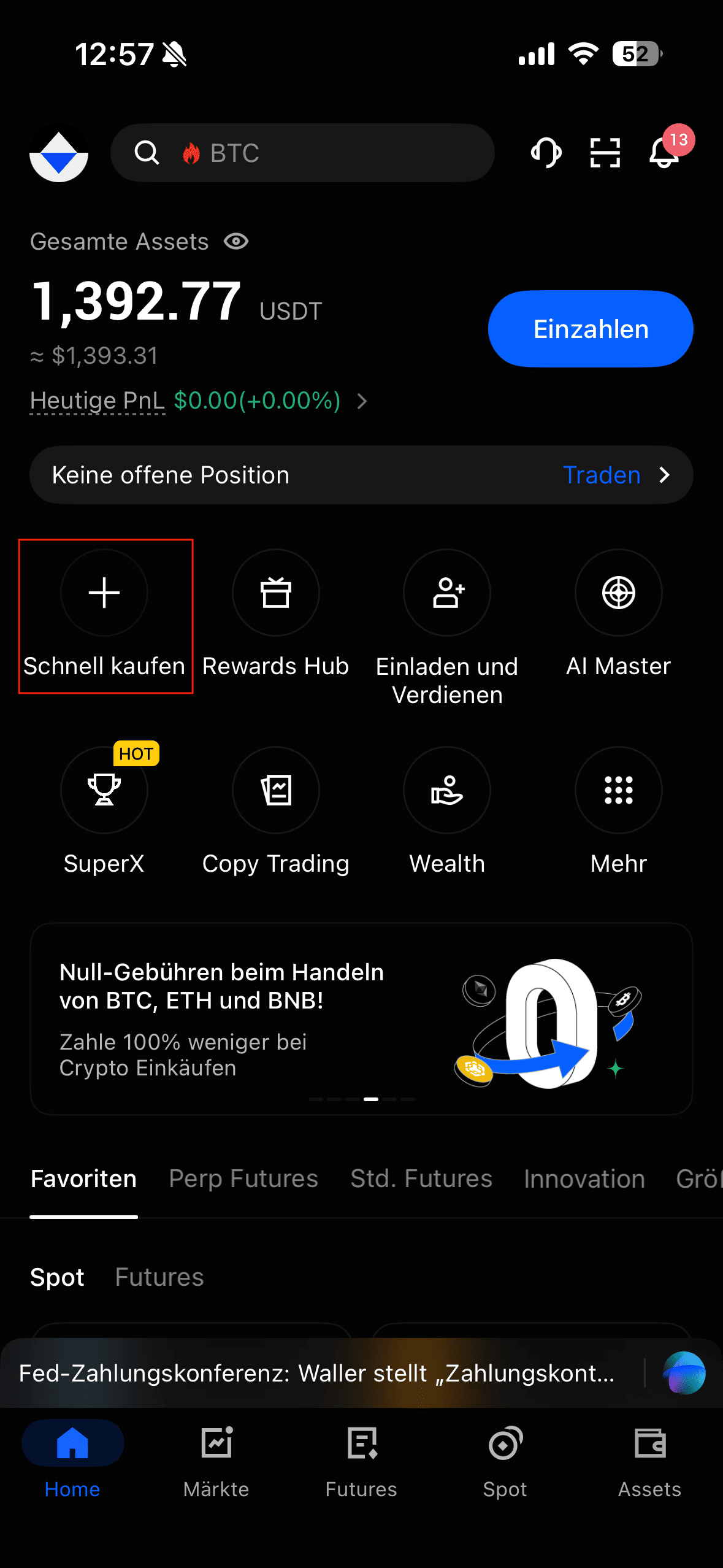Open the notifications bell

(665, 153)
